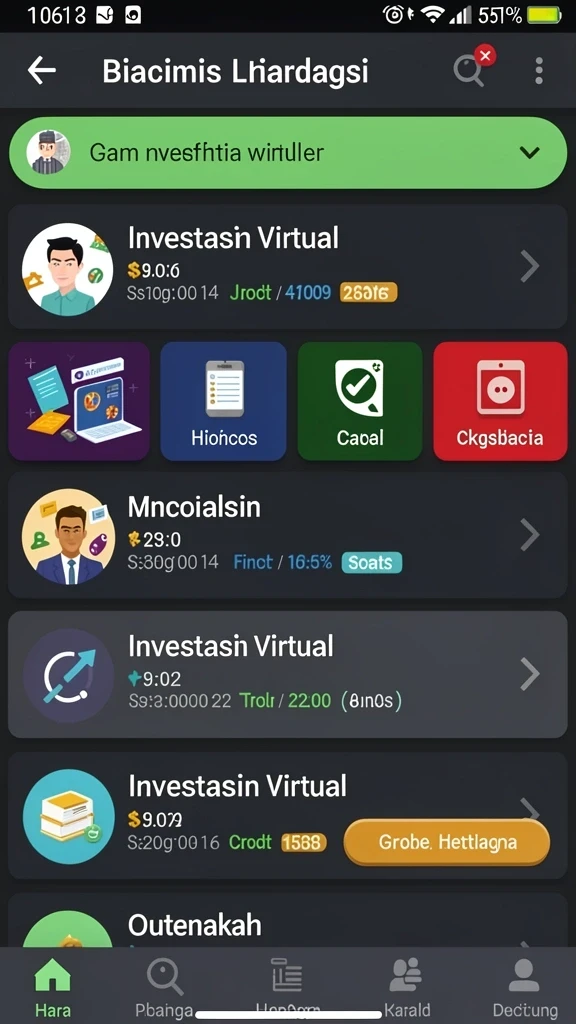The width and height of the screenshot is (576, 1024).
Task: Tap the orange Grobe. Hettlagna button
Action: click(447, 842)
